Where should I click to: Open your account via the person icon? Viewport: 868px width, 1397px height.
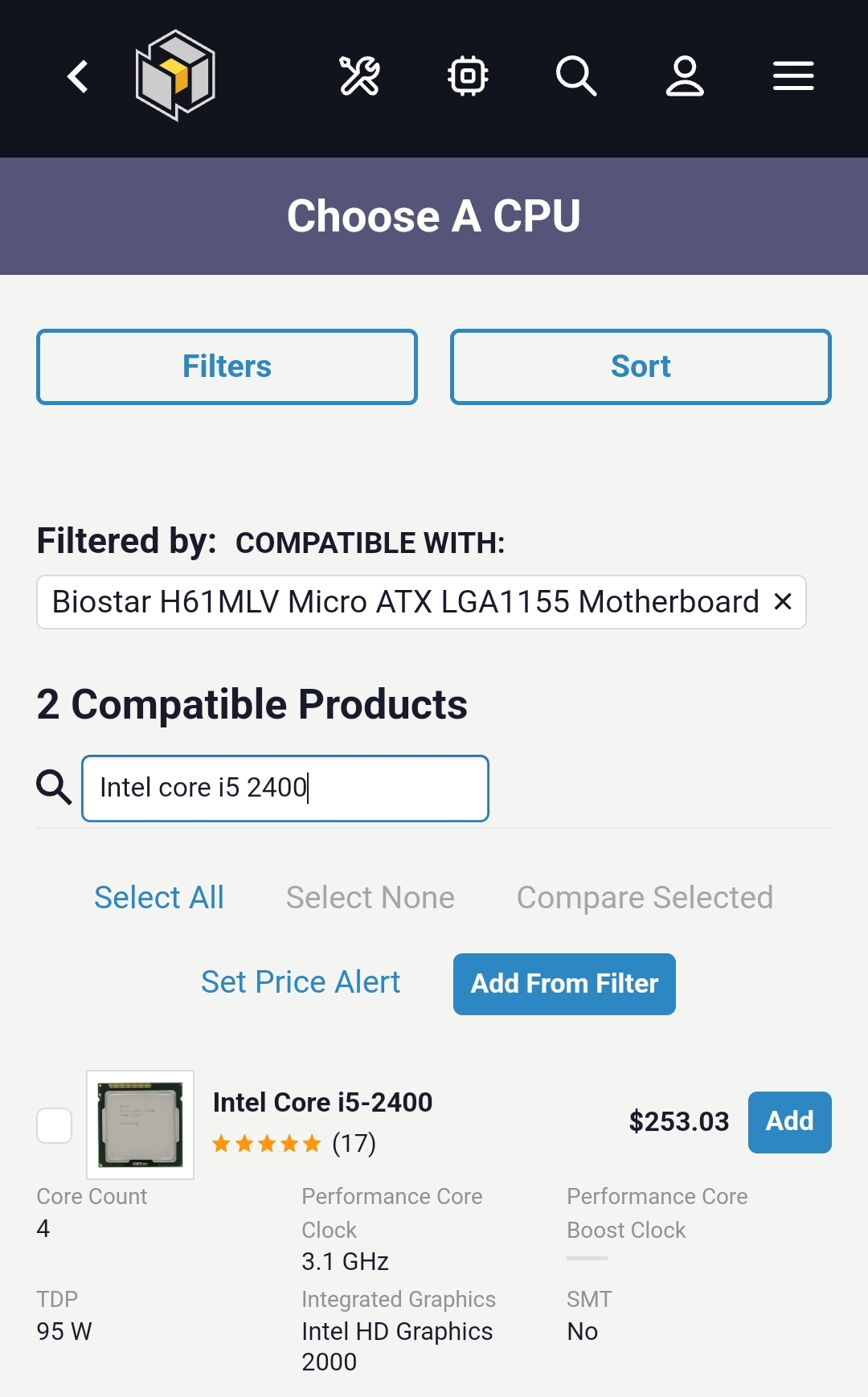point(685,76)
